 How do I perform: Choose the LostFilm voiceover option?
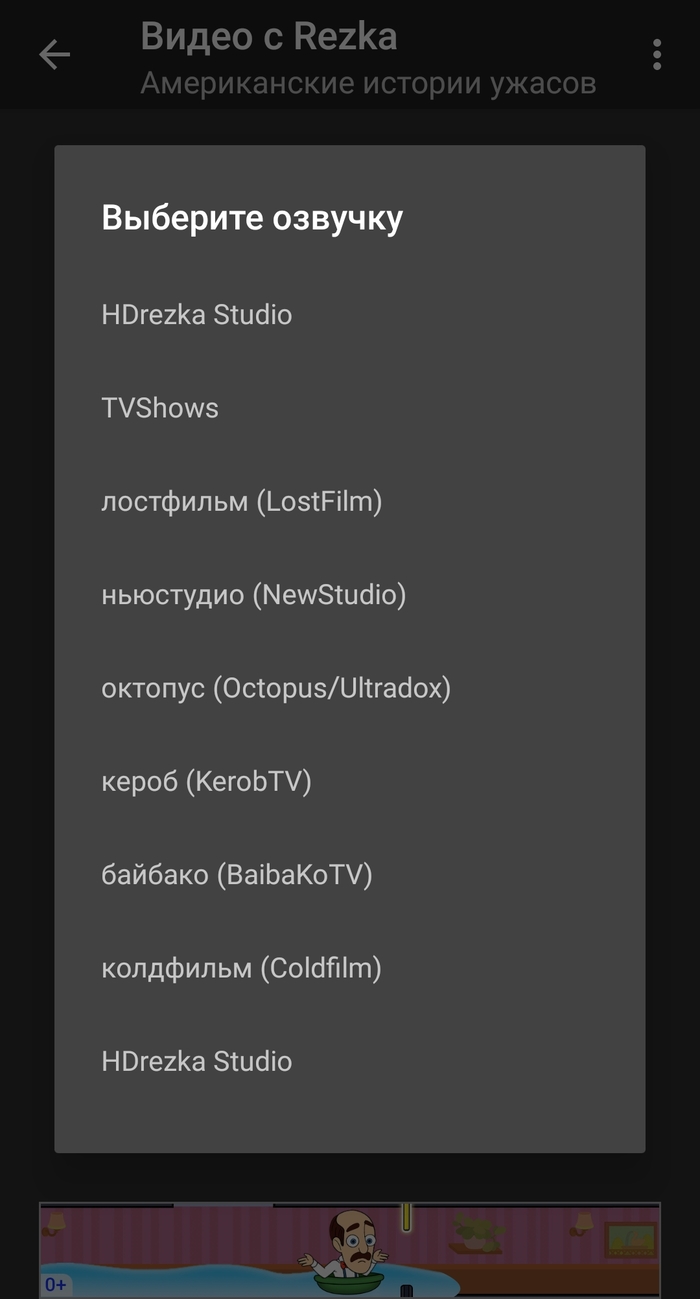pyautogui.click(x=242, y=501)
